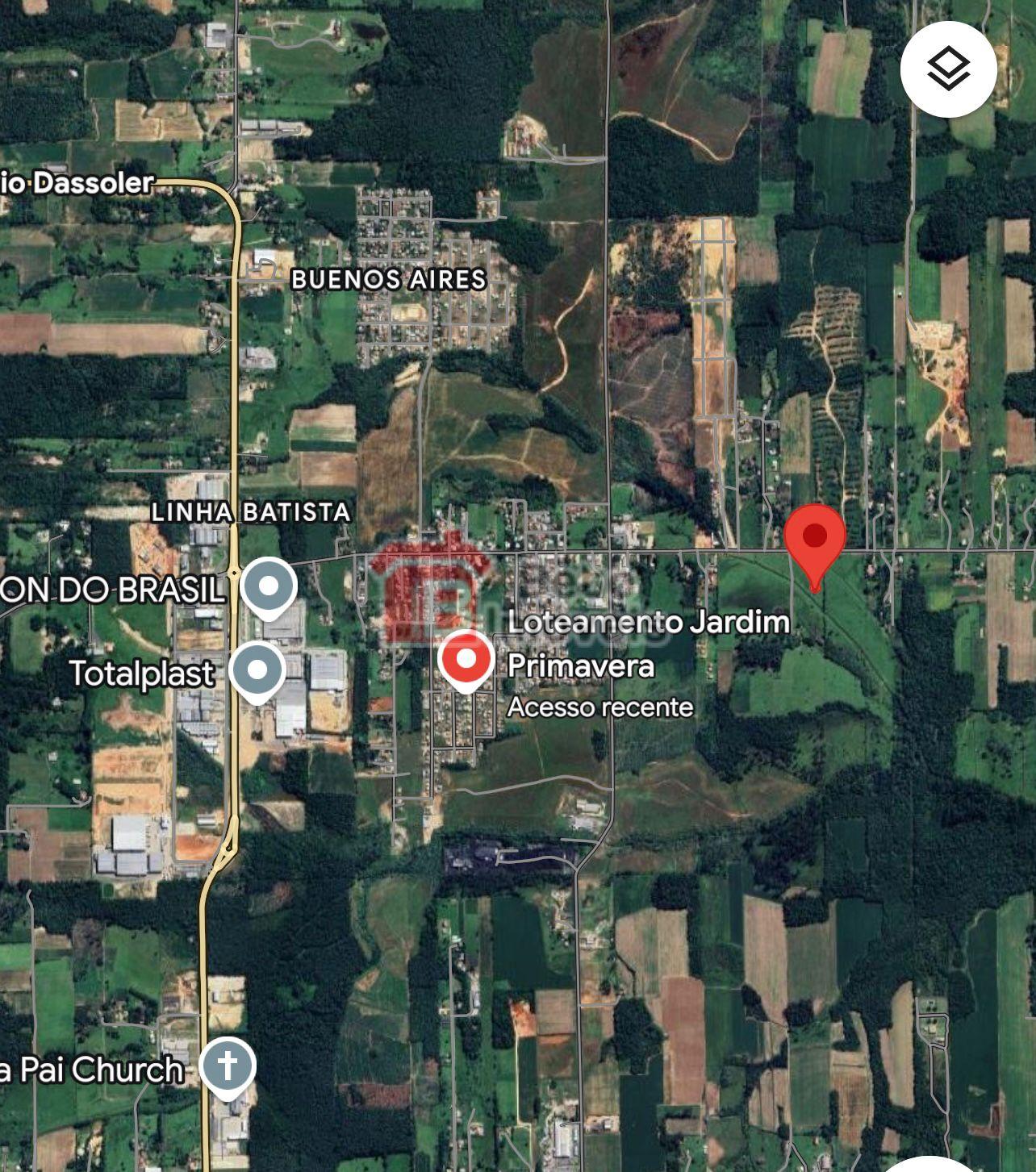Open the map layers button
This screenshot has height=1172, width=1036.
point(948,69)
